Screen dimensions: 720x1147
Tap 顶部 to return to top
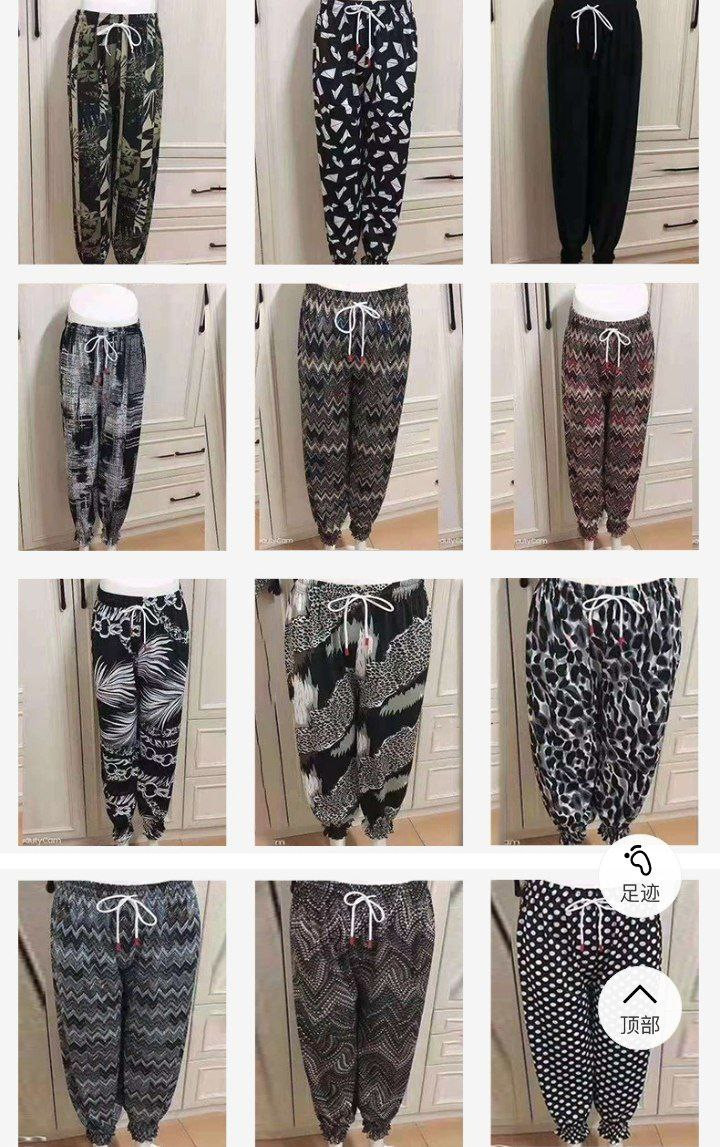pyautogui.click(x=640, y=1008)
